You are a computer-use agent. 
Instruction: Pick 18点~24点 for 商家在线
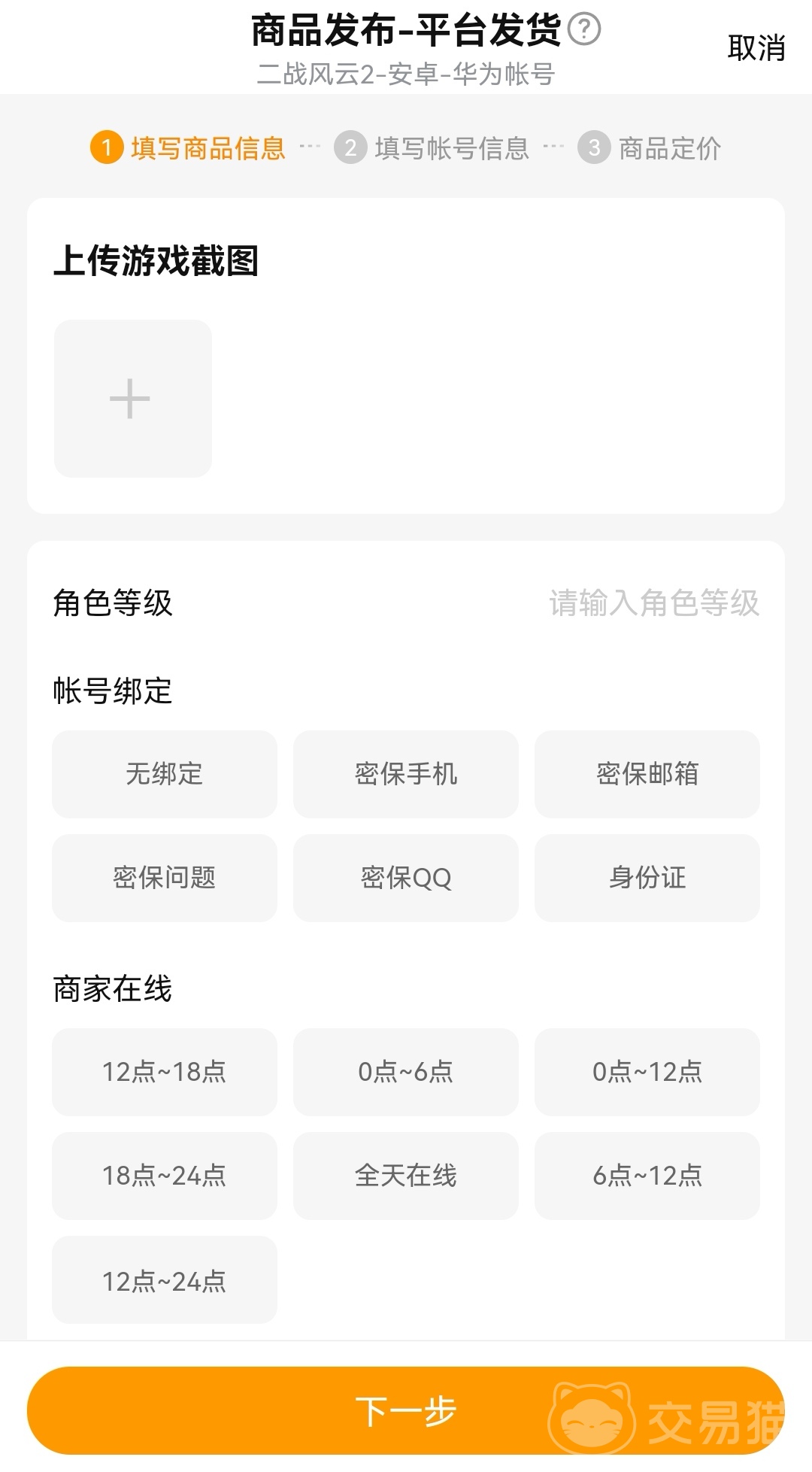point(165,1176)
